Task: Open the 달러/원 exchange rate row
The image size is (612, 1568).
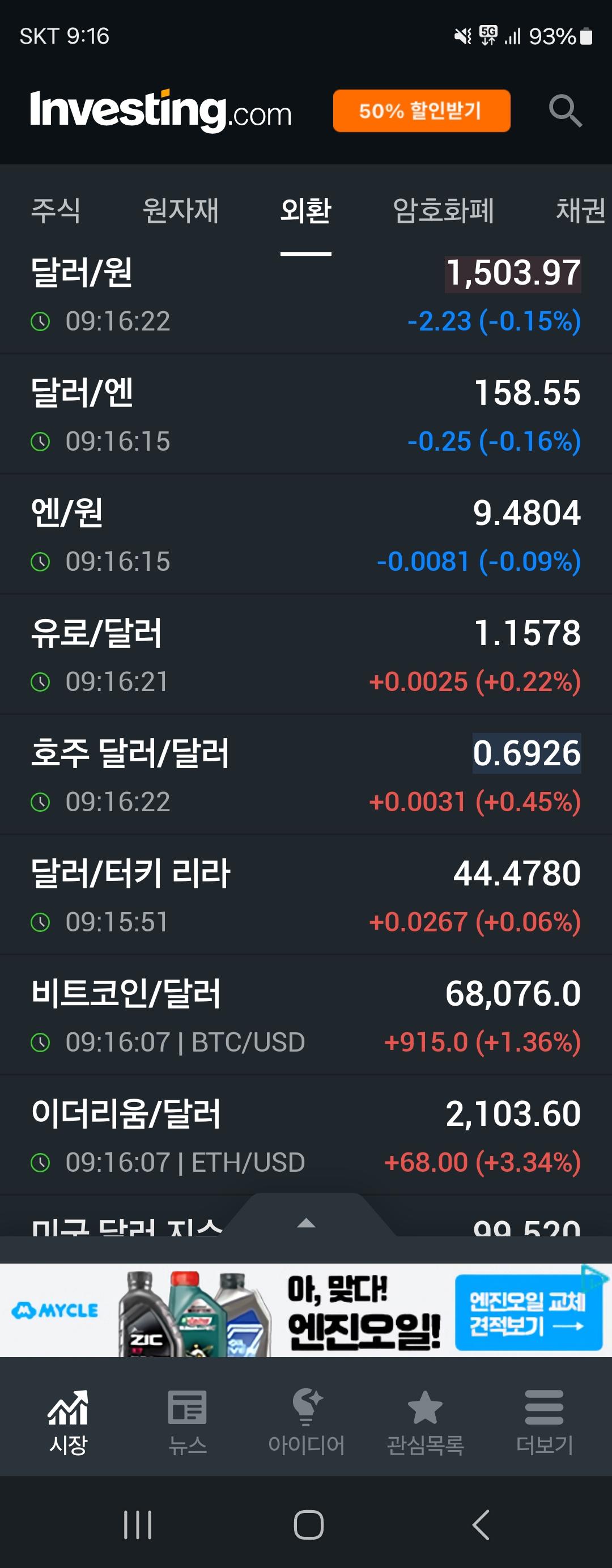Action: tap(305, 295)
